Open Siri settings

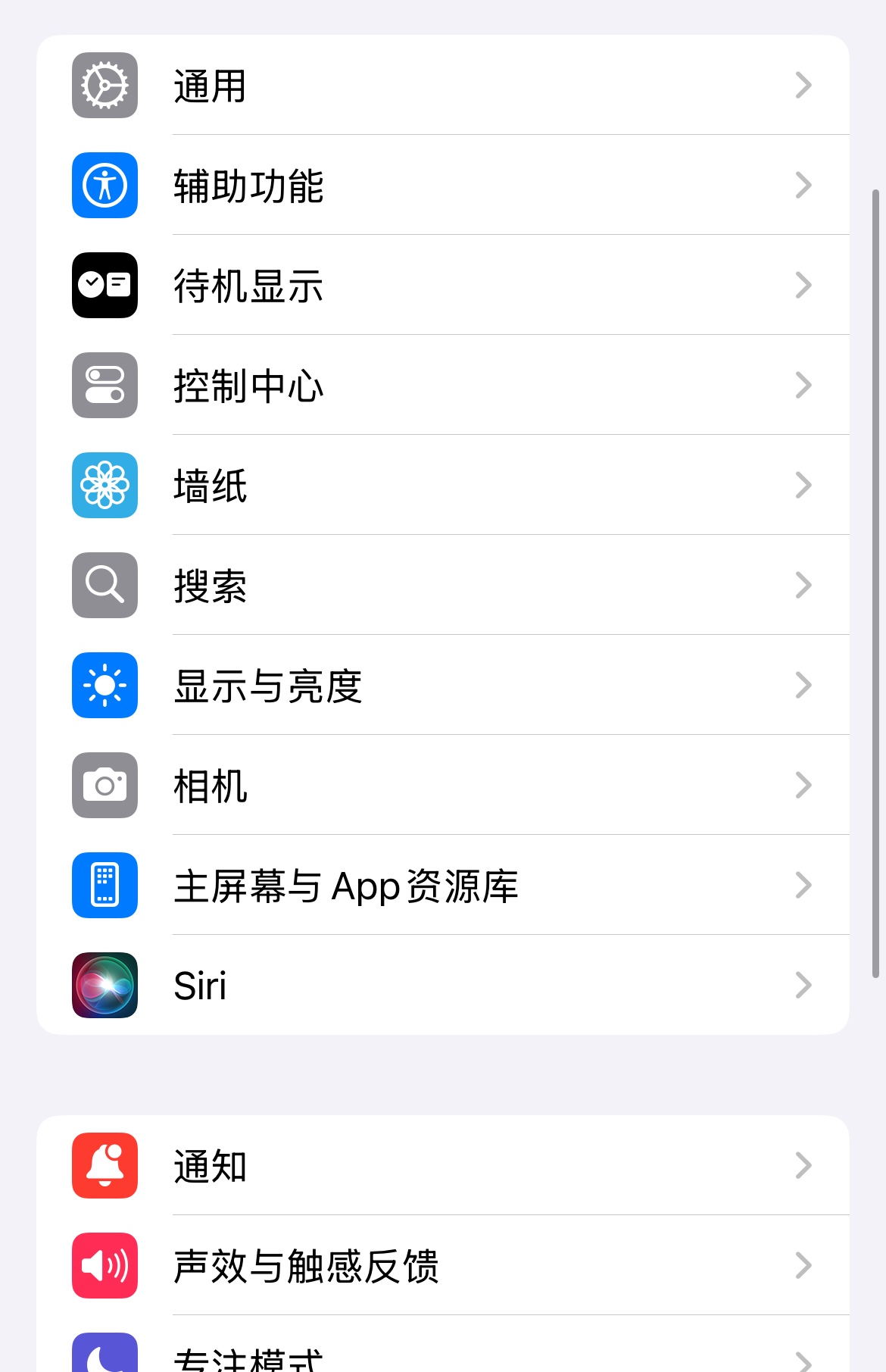point(442,986)
